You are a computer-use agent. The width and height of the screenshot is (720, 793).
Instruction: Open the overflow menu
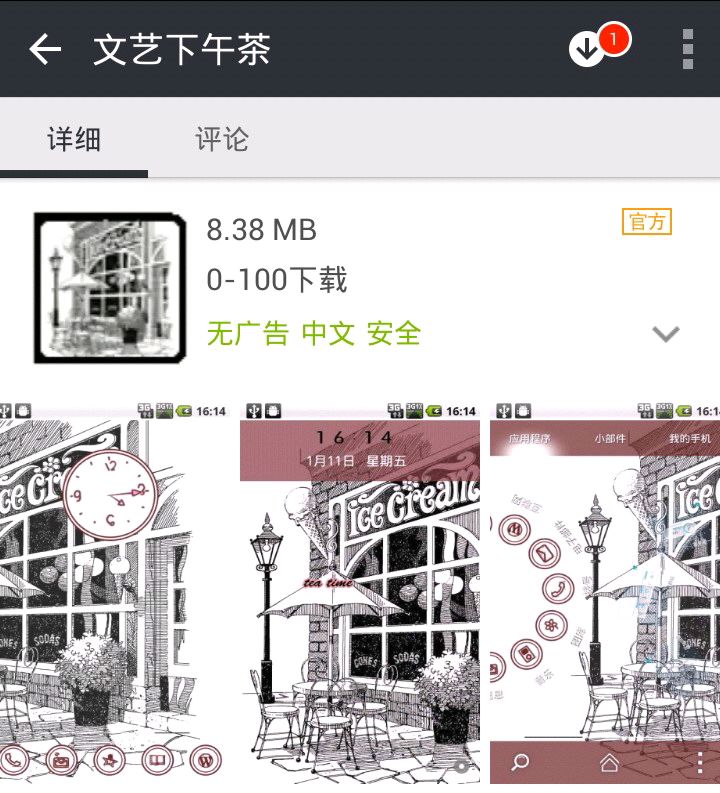[687, 49]
